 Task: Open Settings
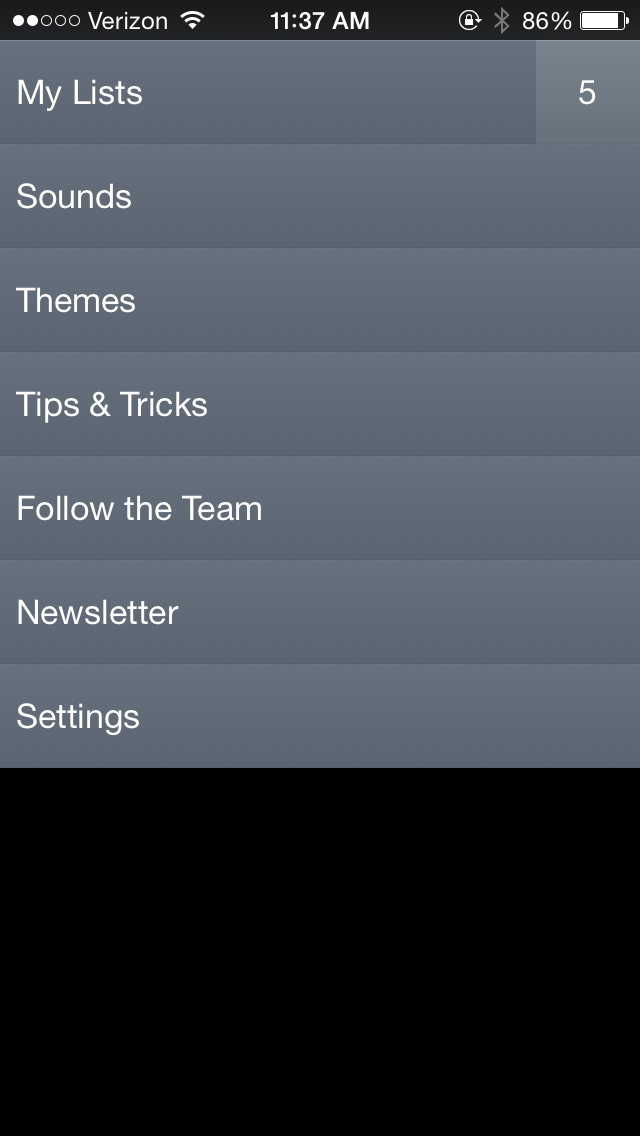click(320, 716)
